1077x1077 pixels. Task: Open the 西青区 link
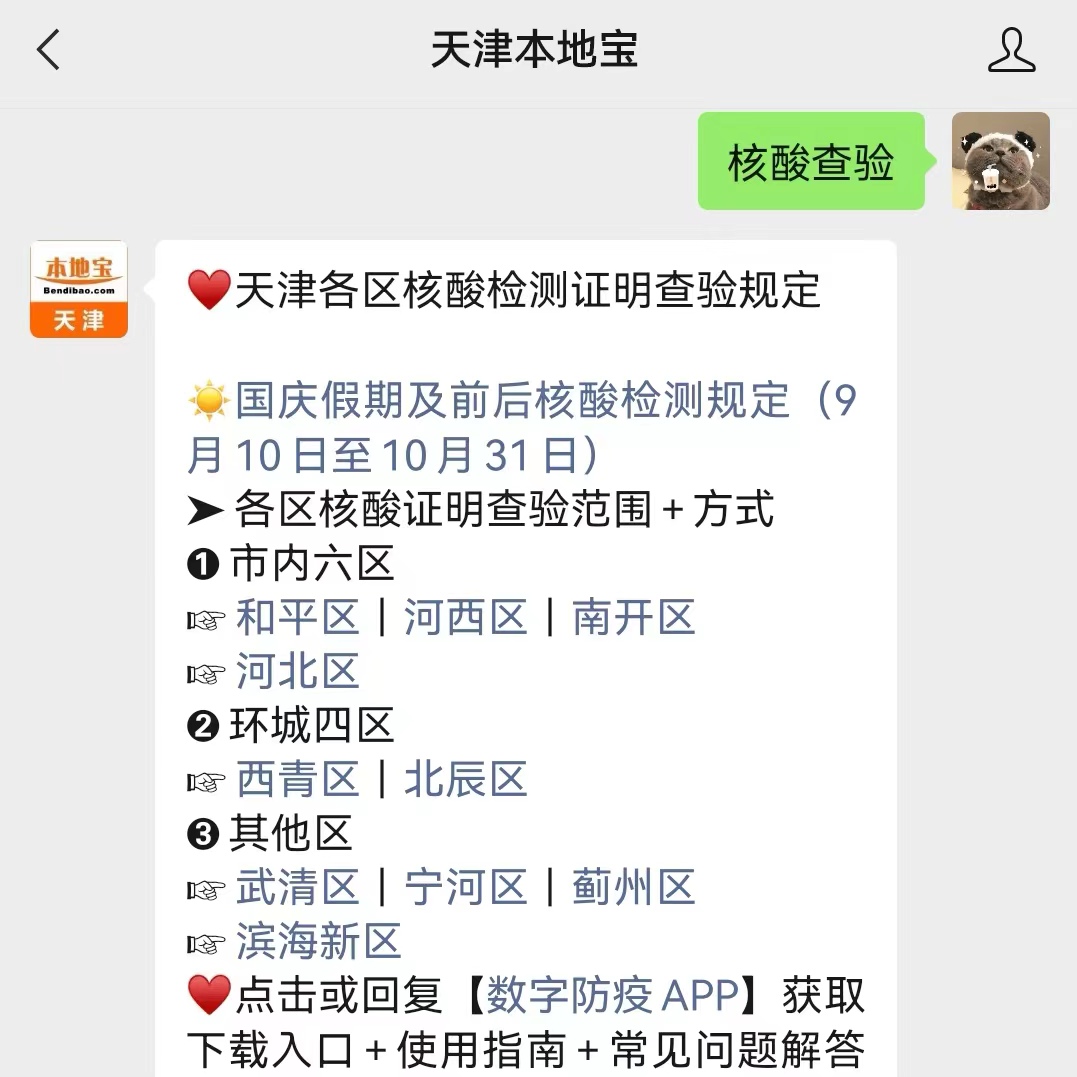click(x=297, y=780)
